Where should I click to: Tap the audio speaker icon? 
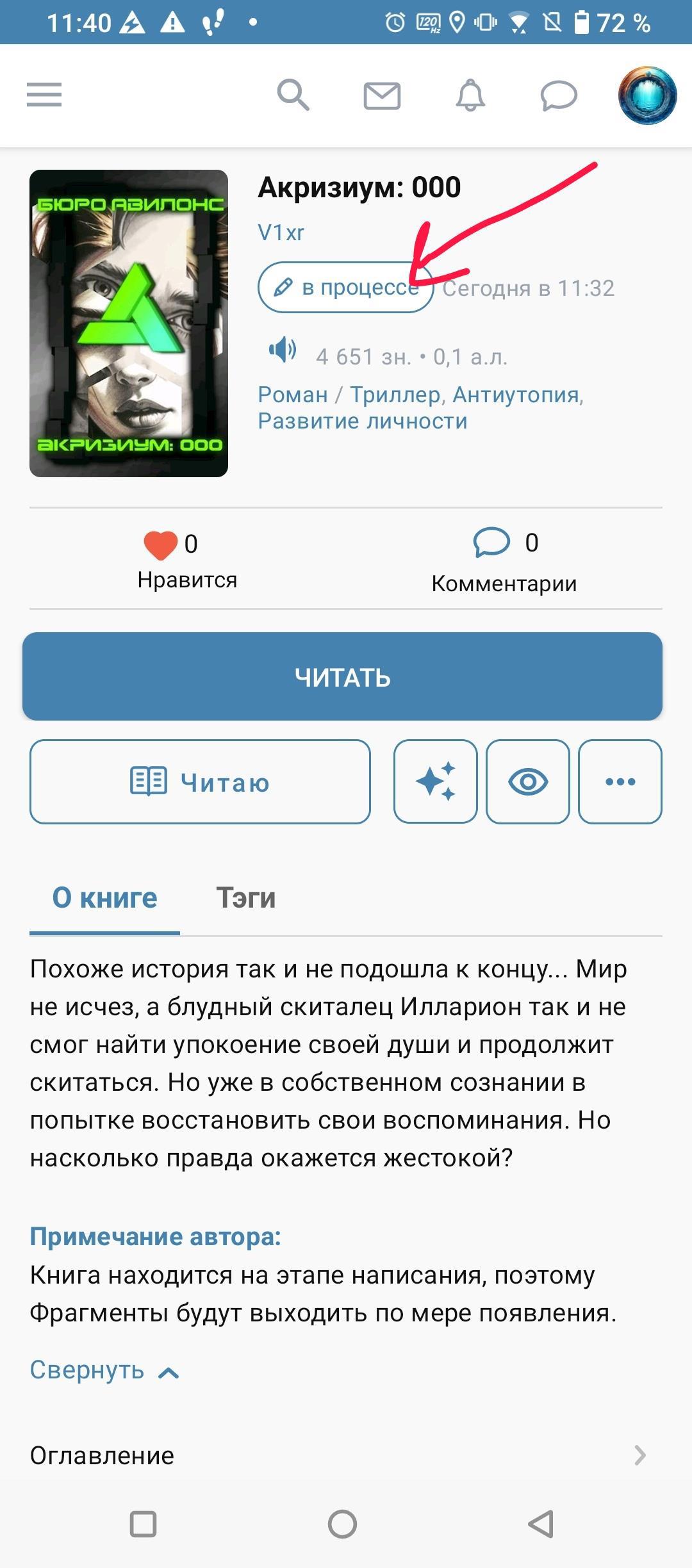coord(283,350)
